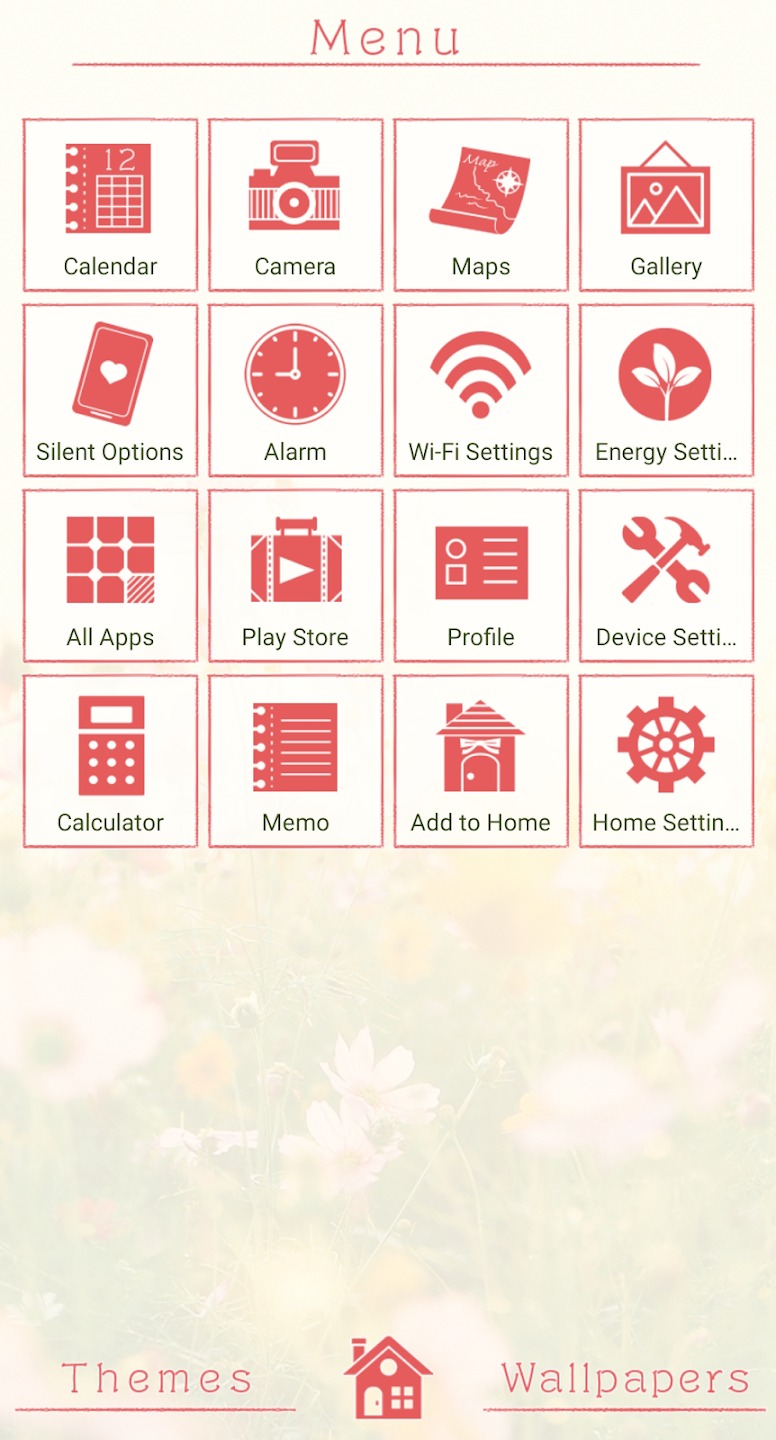This screenshot has width=776, height=1440.
Task: Open Silent Options
Action: click(110, 390)
